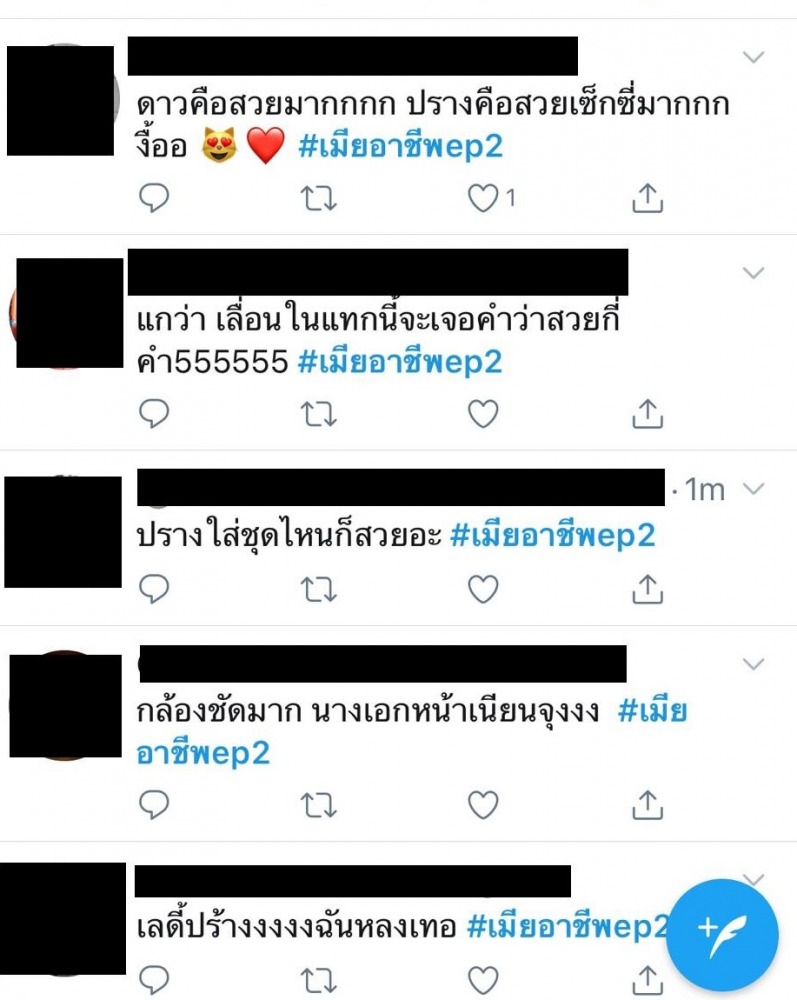797x1000 pixels.
Task: Like the tweet starting with กล้องชัดมาก
Action: (484, 804)
